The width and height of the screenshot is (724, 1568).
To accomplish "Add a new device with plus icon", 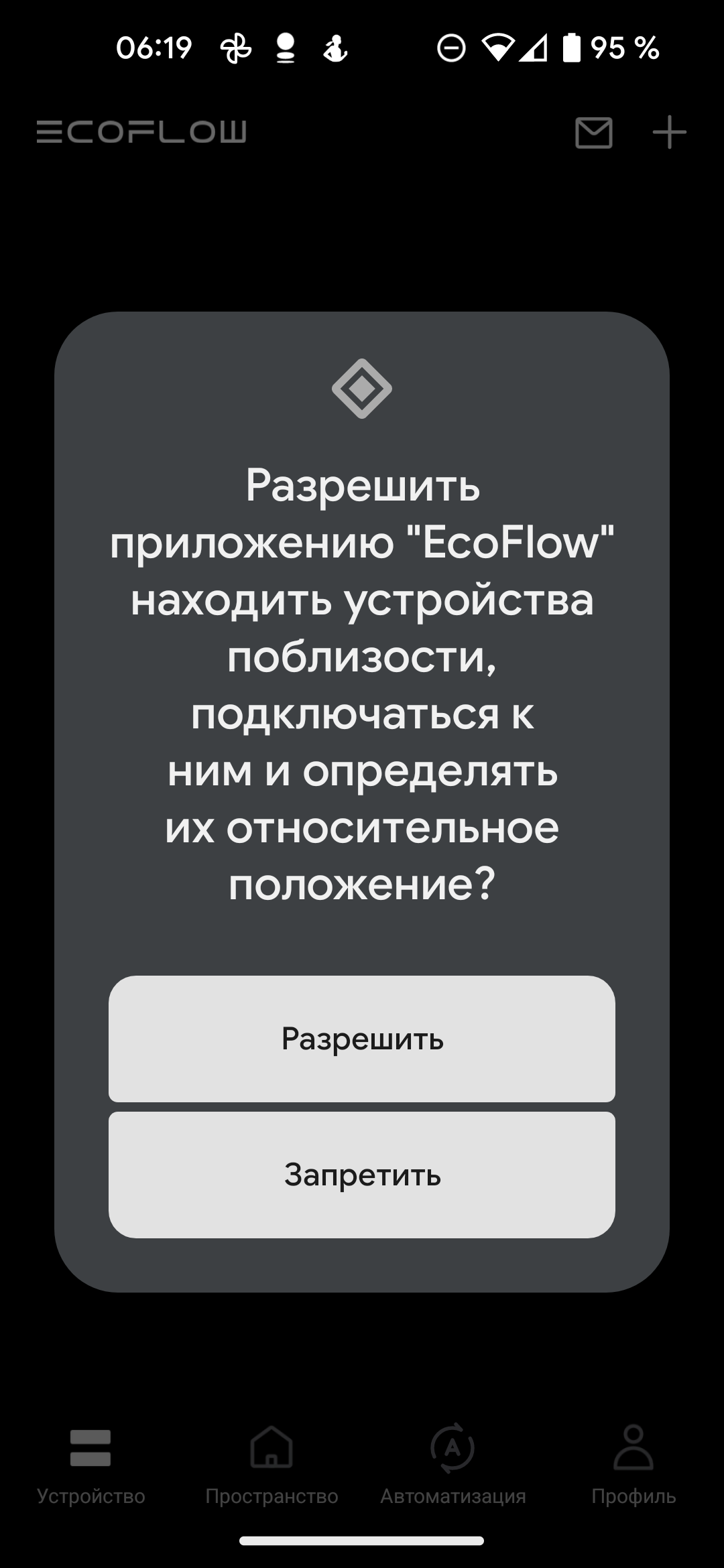I will pos(669,132).
